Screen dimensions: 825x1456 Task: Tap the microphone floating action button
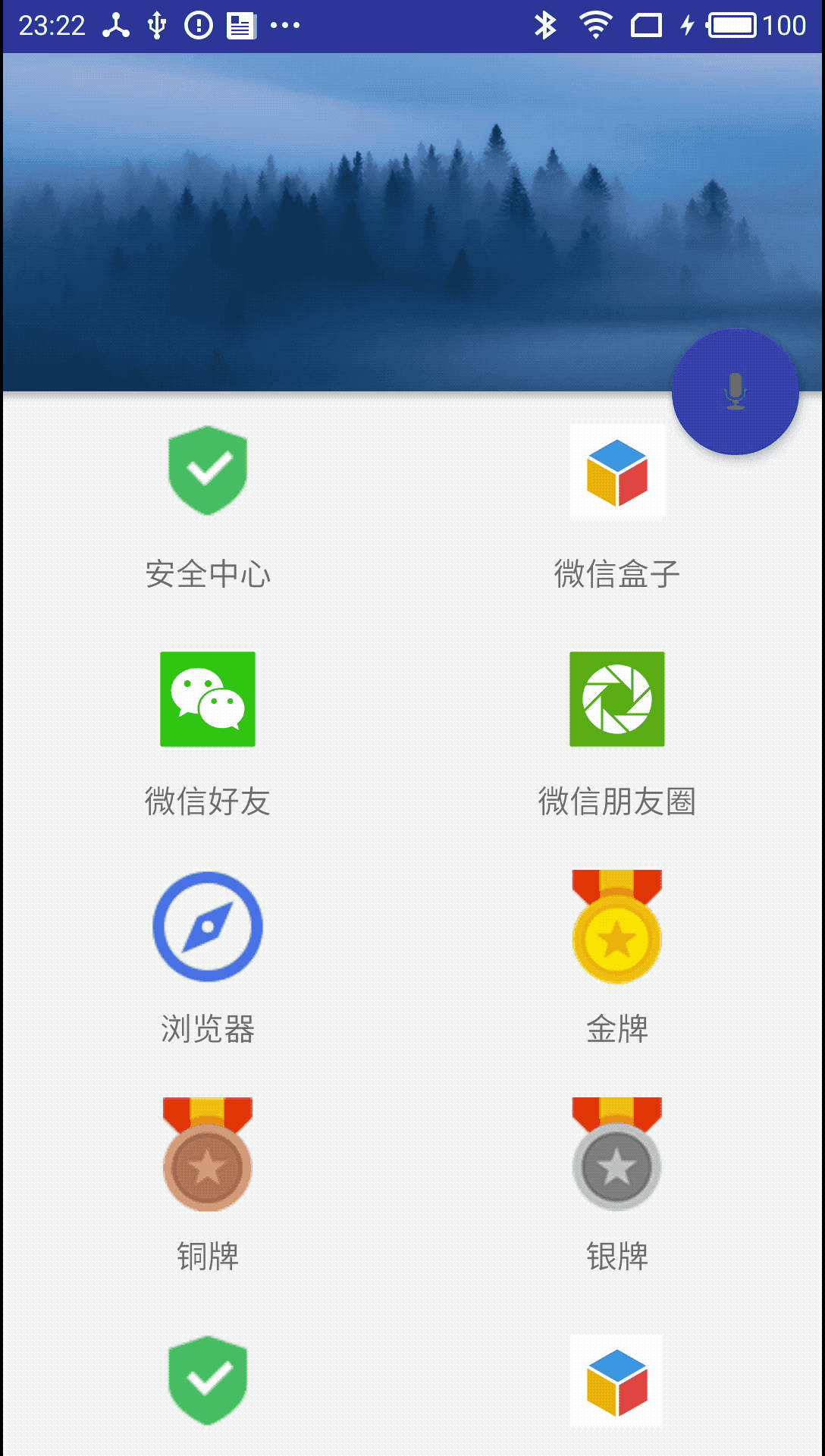tap(735, 392)
